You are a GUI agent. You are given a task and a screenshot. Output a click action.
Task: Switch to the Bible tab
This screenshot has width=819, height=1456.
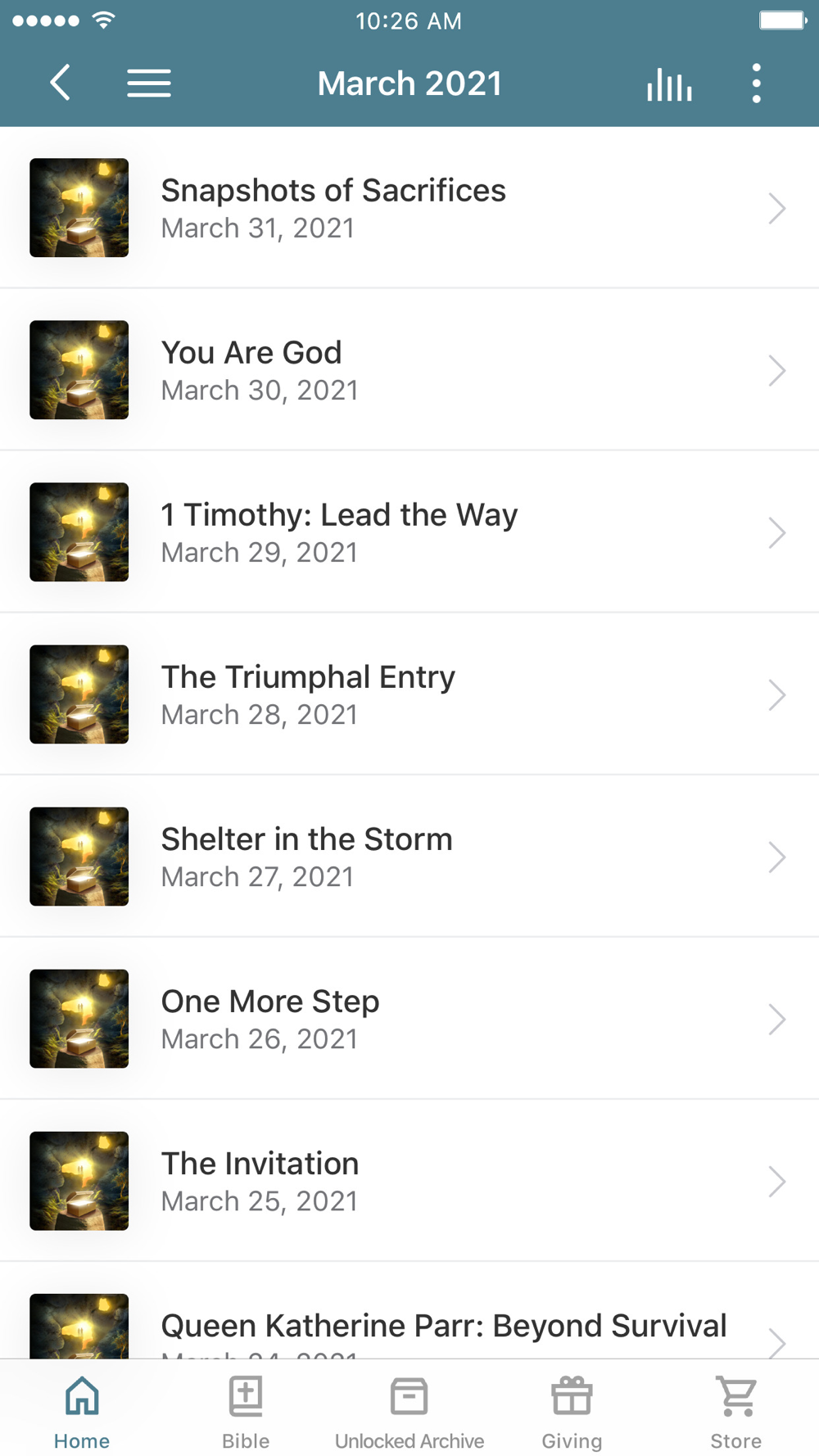coord(246,1410)
